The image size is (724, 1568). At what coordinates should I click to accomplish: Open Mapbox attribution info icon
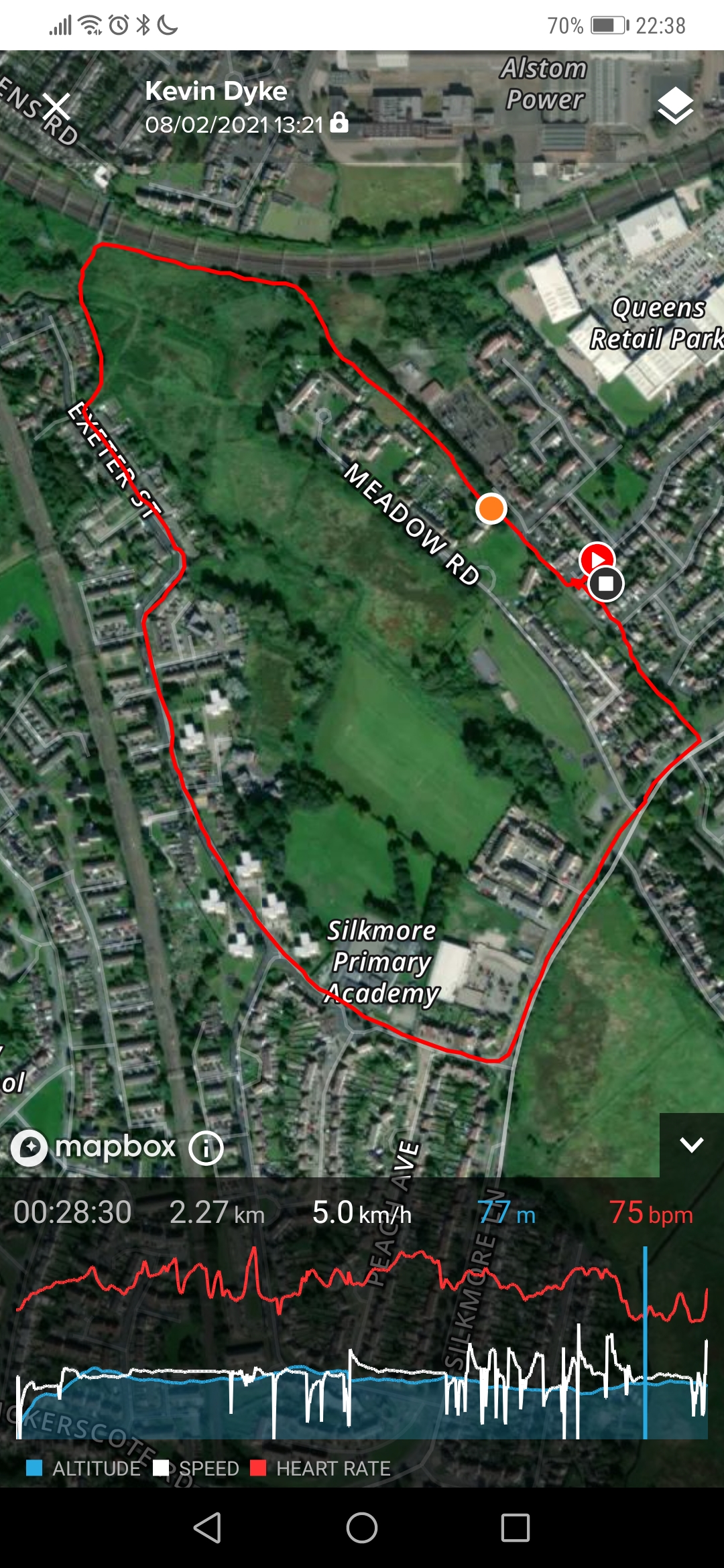(x=206, y=1148)
